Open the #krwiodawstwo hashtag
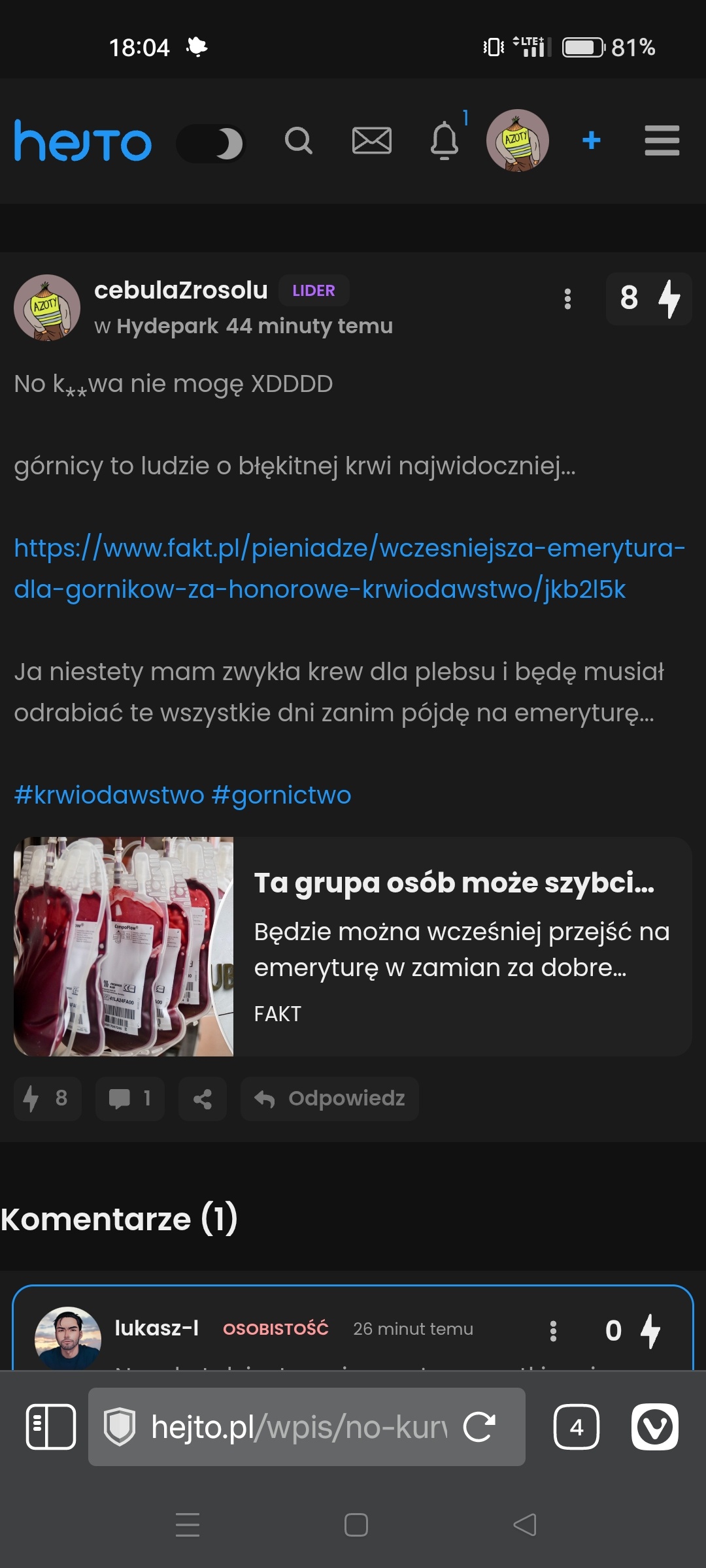 [109, 795]
